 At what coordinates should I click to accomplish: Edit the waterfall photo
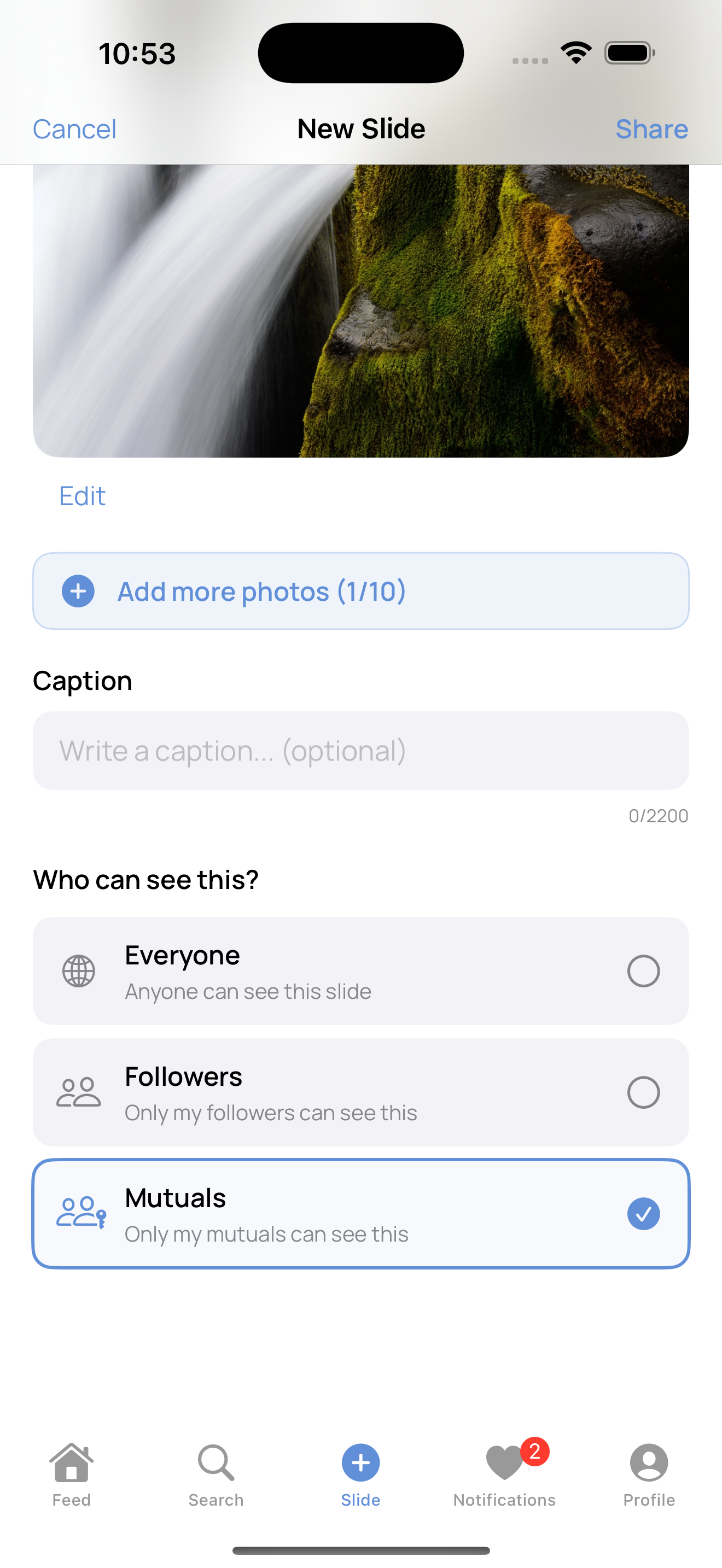pyautogui.click(x=82, y=496)
